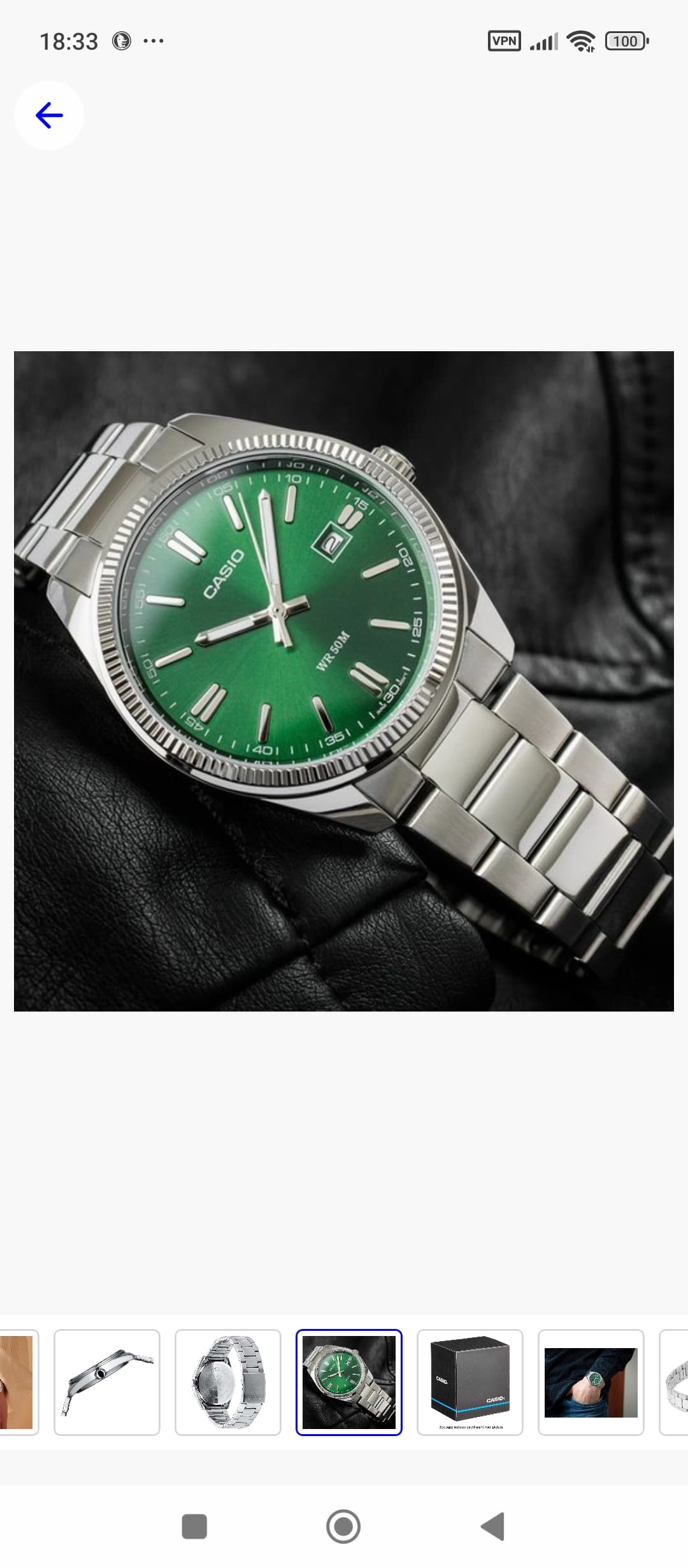Tap the large green Casio watch image

[344, 681]
